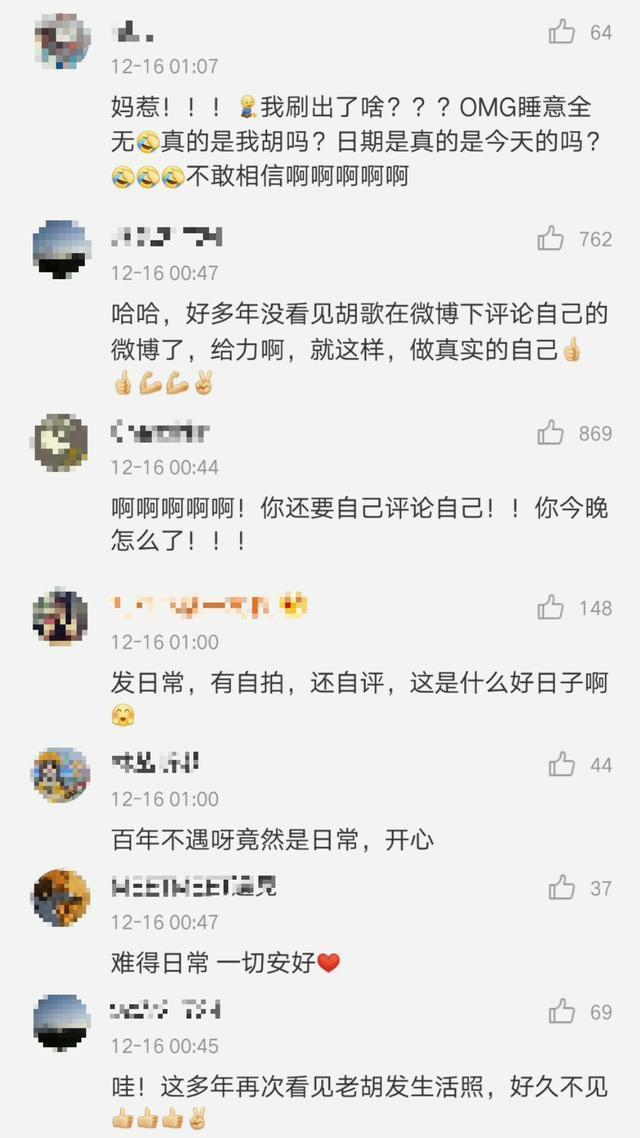Viewport: 640px width, 1138px height.
Task: Like the 啊啊啊啊啊 comment with 869 likes
Action: point(551,433)
